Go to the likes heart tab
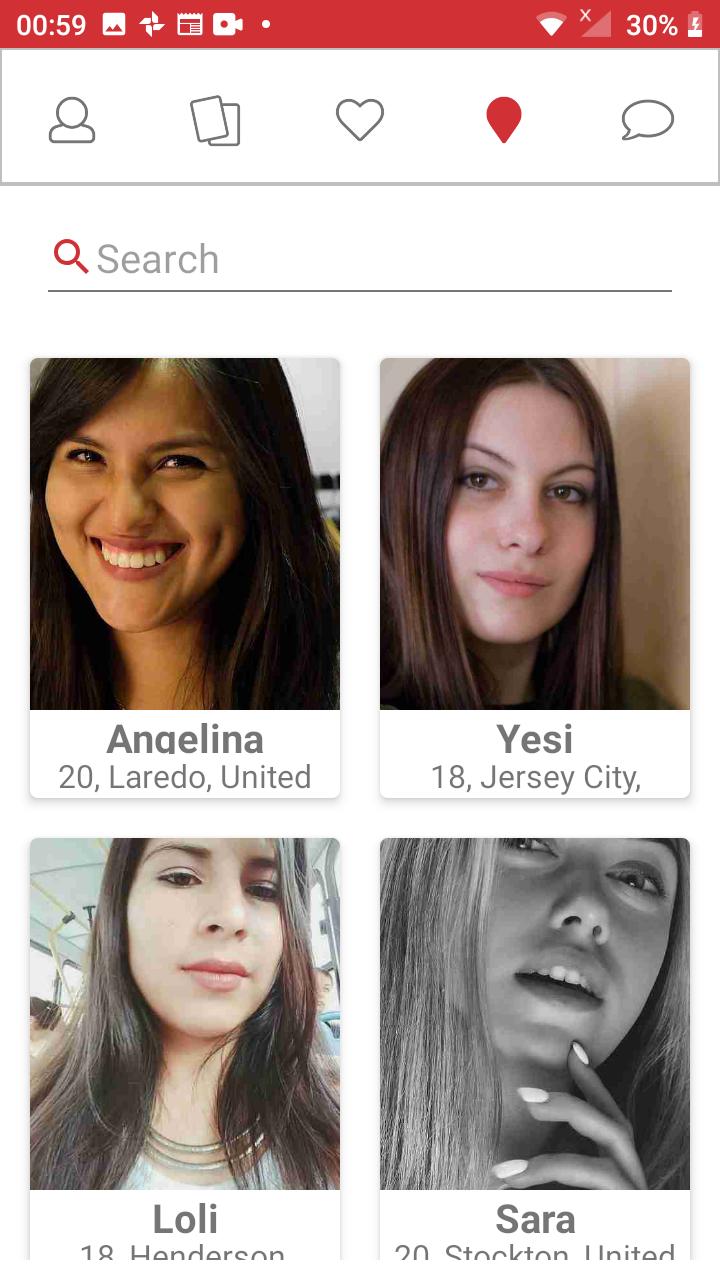This screenshot has height=1280, width=720. 360,120
